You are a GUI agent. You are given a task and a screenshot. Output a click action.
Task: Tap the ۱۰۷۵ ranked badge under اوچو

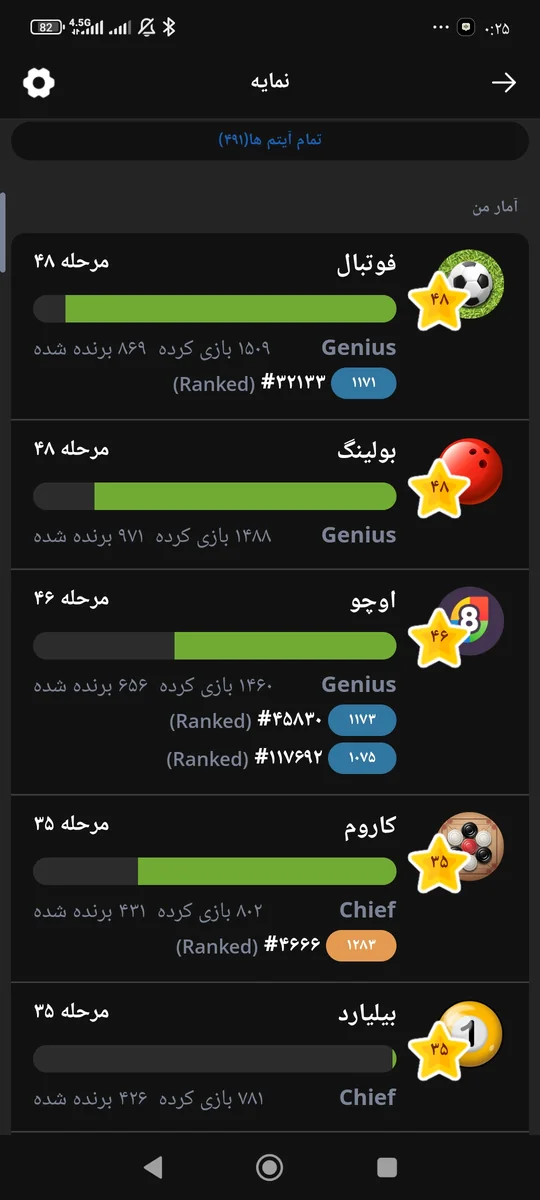[x=363, y=758]
